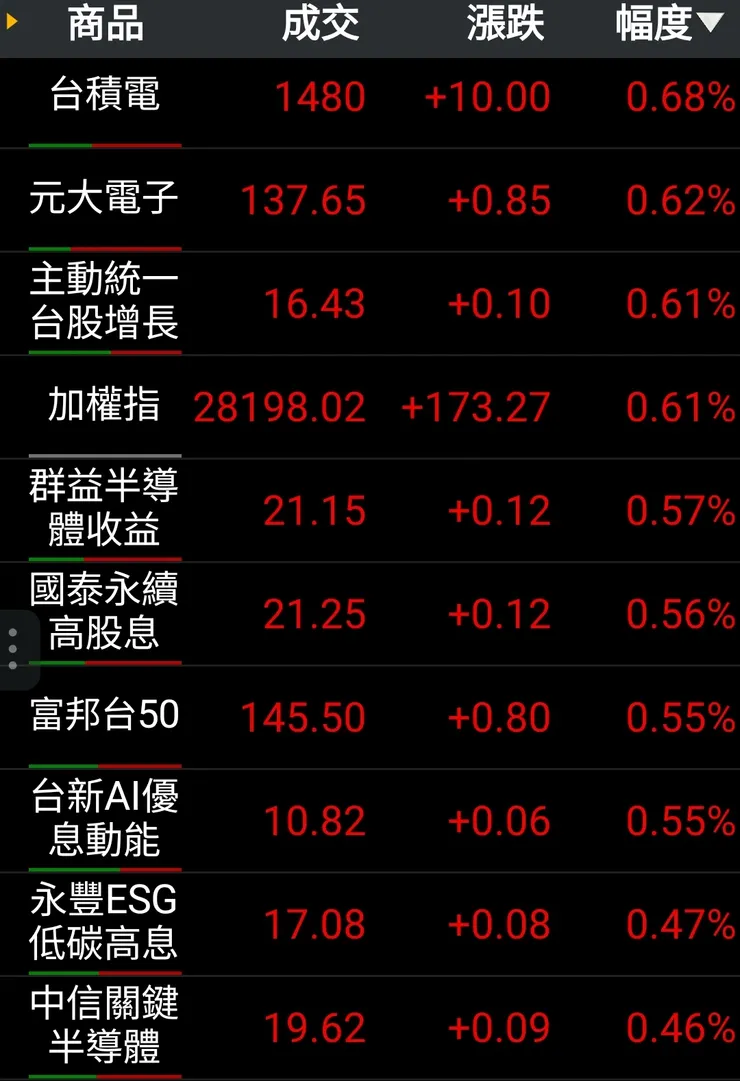This screenshot has width=740, height=1081.
Task: Open the 台積電 stock quote
Action: (x=105, y=97)
